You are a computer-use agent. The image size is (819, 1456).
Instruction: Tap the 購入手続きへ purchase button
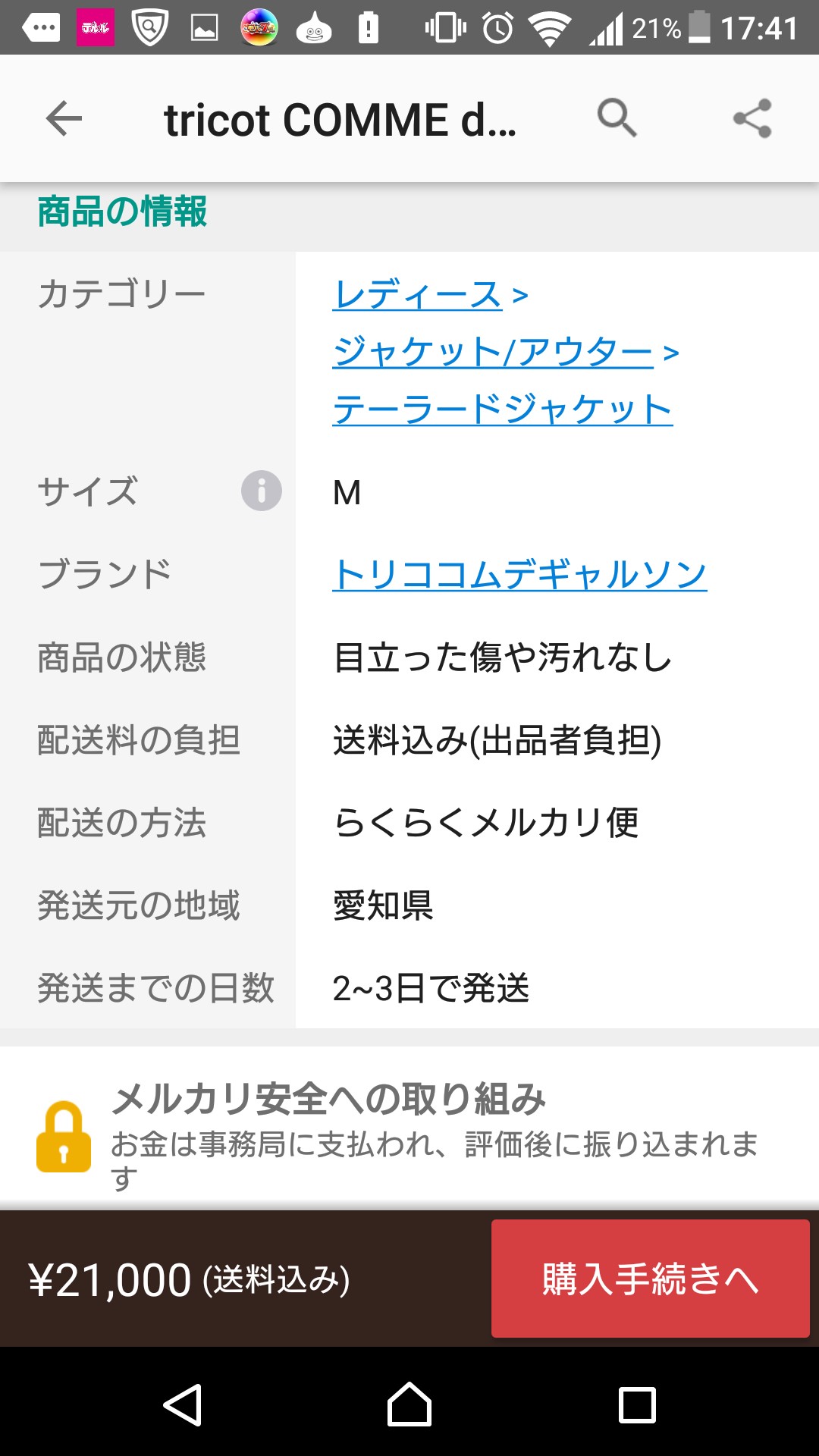pyautogui.click(x=650, y=1279)
